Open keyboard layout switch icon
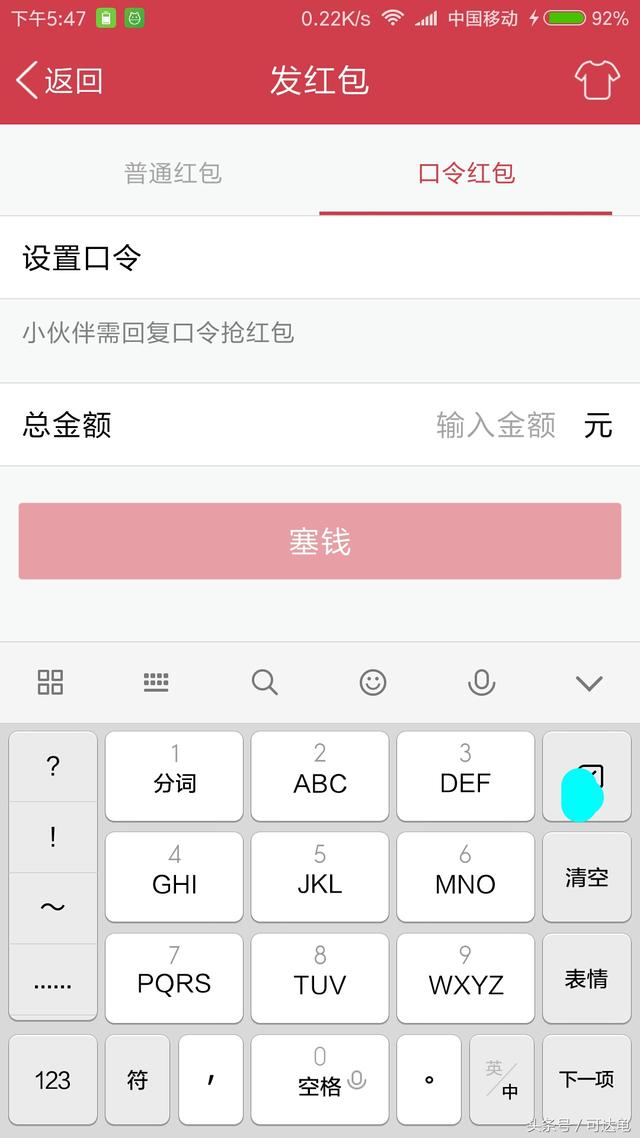This screenshot has height=1138, width=640. pyautogui.click(x=156, y=682)
